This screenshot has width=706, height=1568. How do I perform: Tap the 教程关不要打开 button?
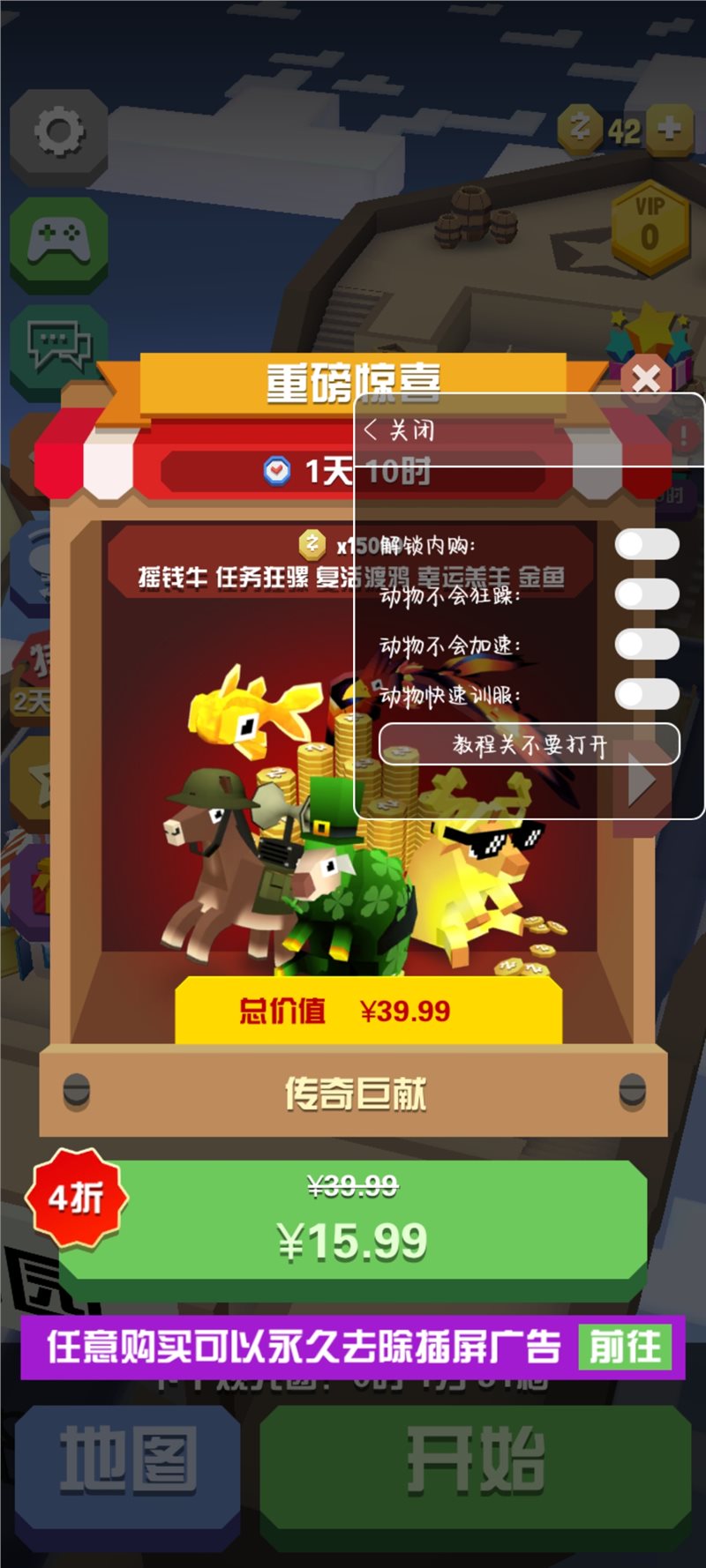point(529,744)
